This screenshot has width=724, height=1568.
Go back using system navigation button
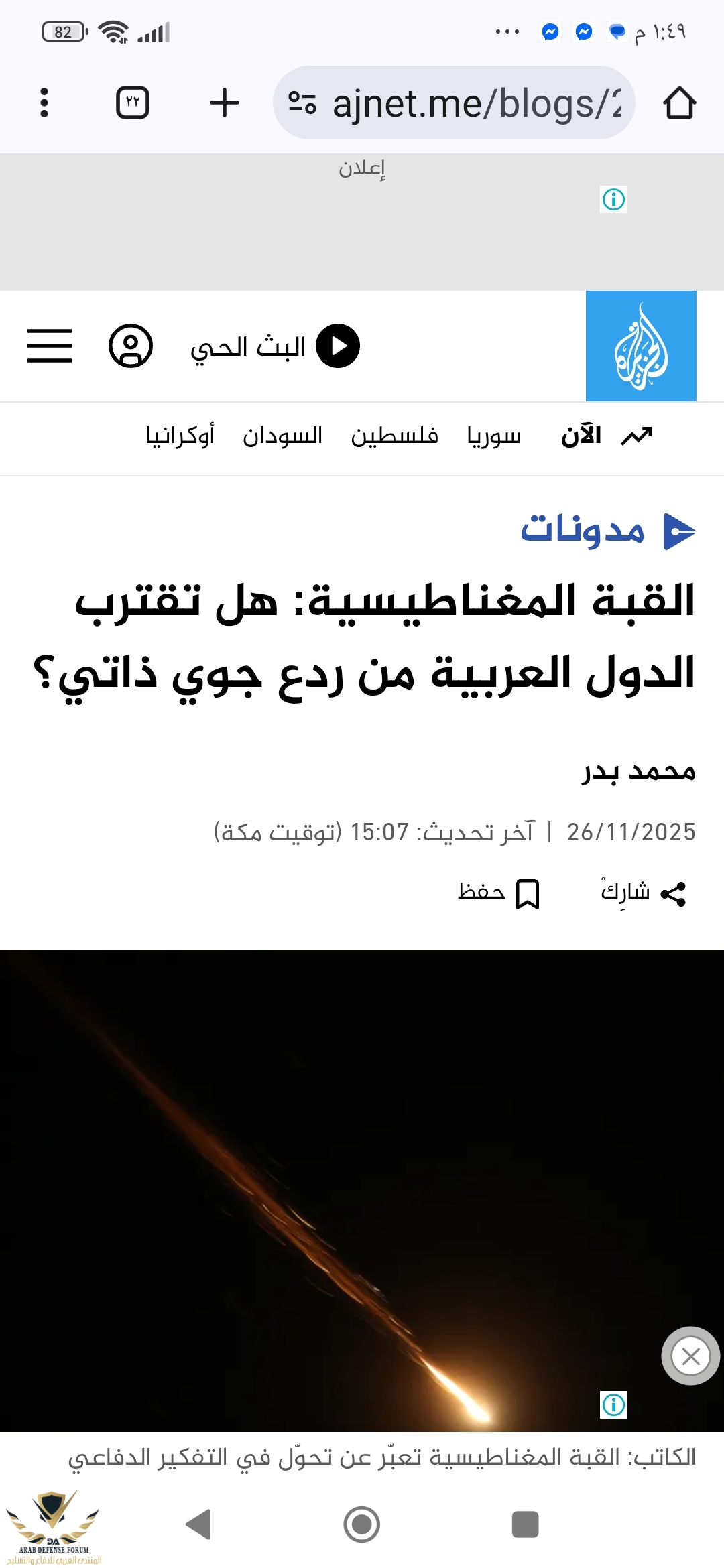click(198, 1524)
